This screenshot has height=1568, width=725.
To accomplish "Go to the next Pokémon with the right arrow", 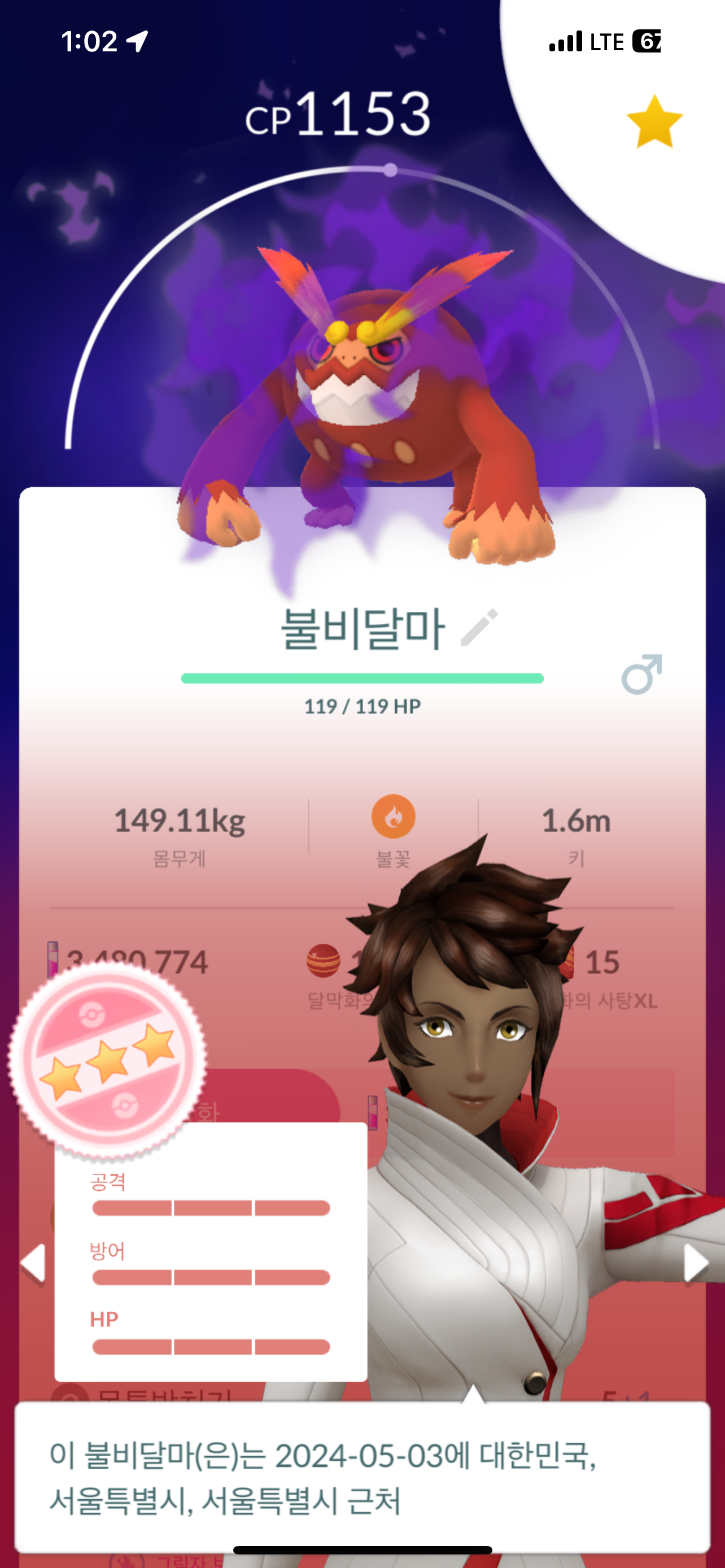I will (x=695, y=1263).
